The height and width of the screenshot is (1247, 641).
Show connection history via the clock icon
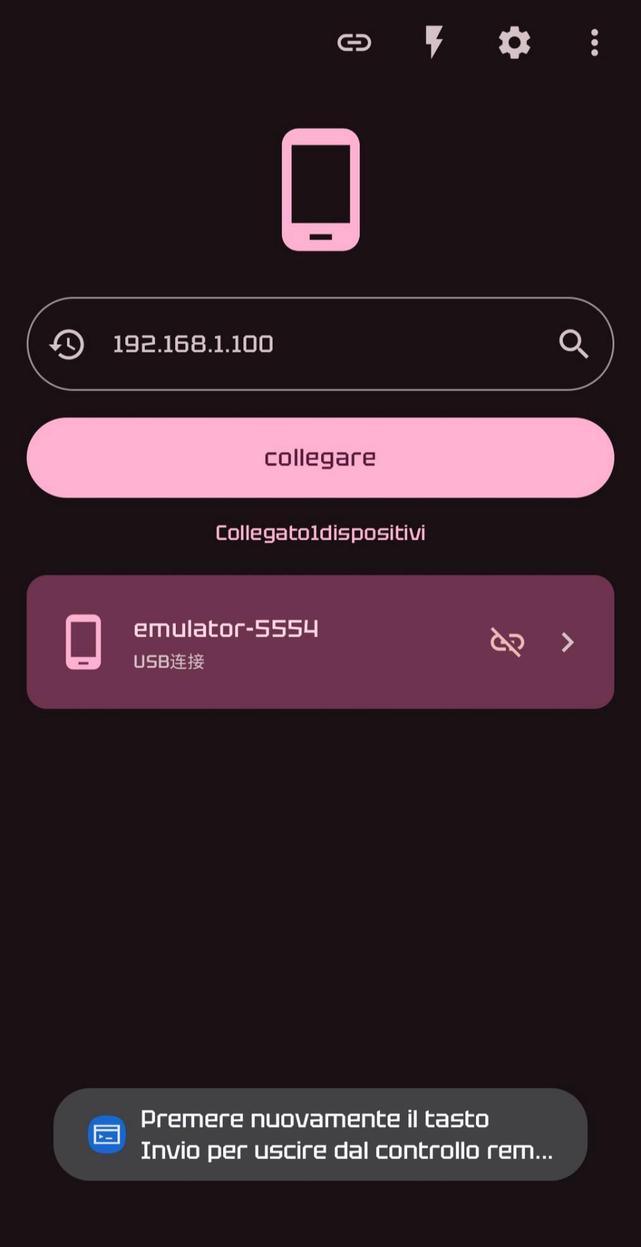coord(67,344)
